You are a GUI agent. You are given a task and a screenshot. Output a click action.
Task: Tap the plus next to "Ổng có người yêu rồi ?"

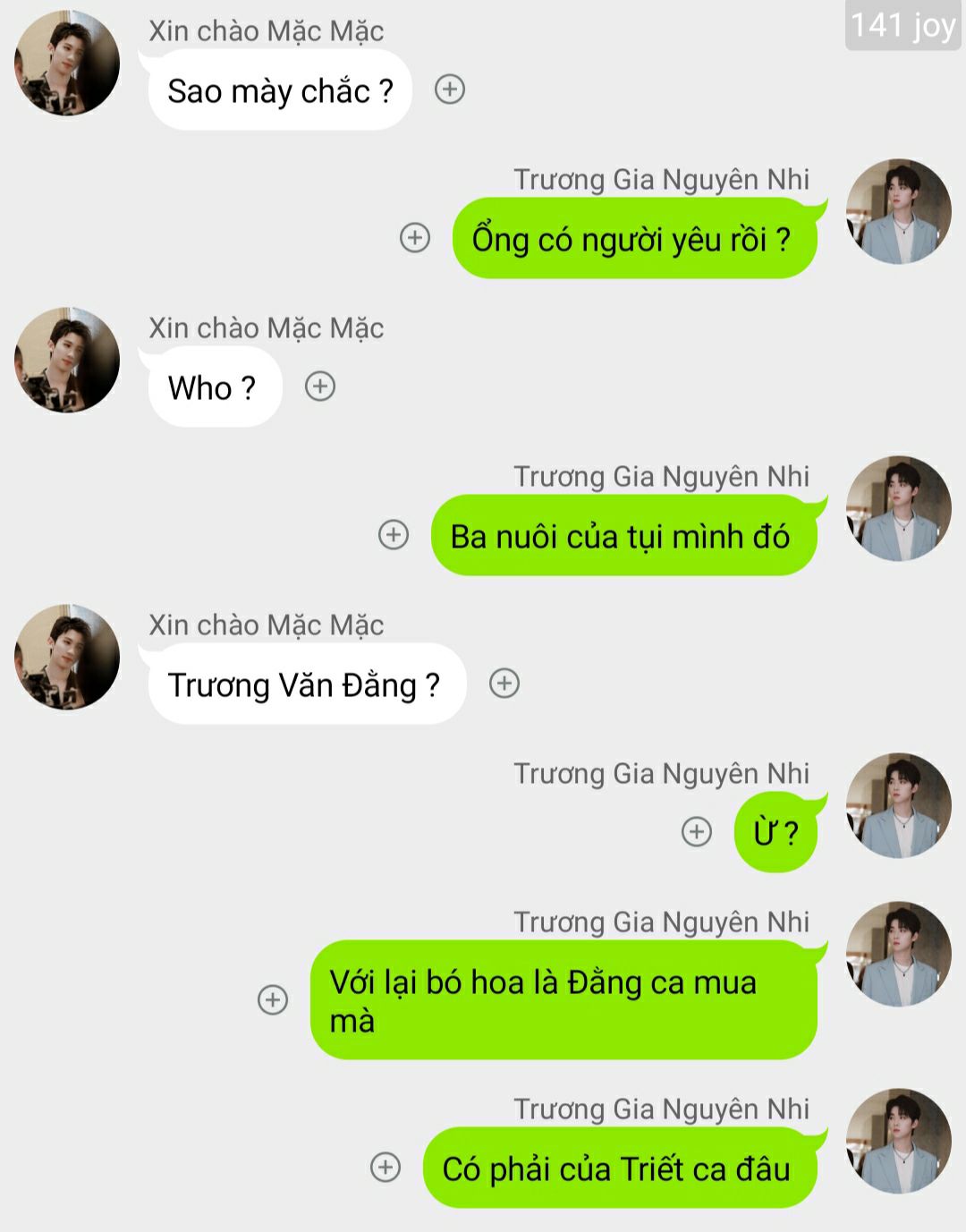tap(414, 238)
